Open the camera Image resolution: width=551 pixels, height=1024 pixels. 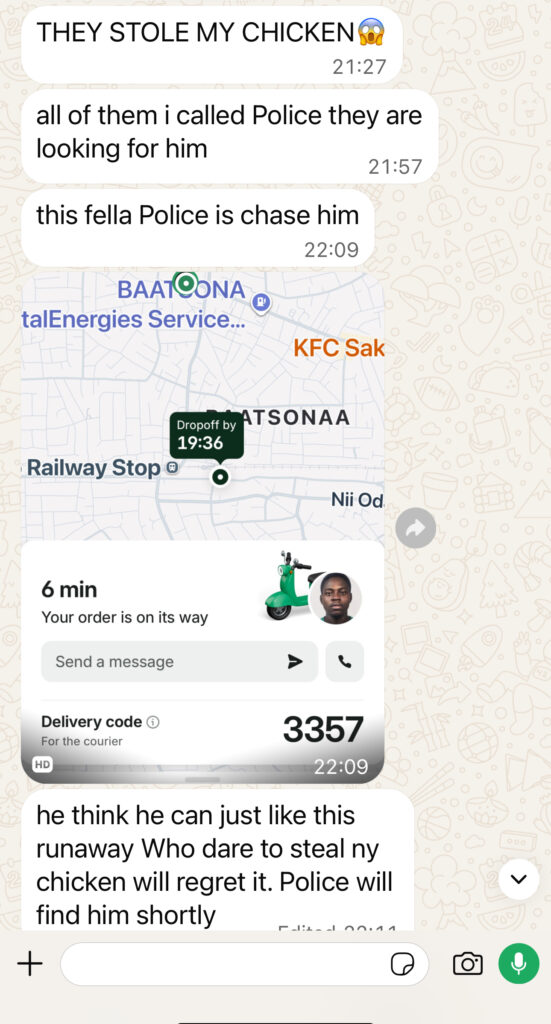(467, 964)
